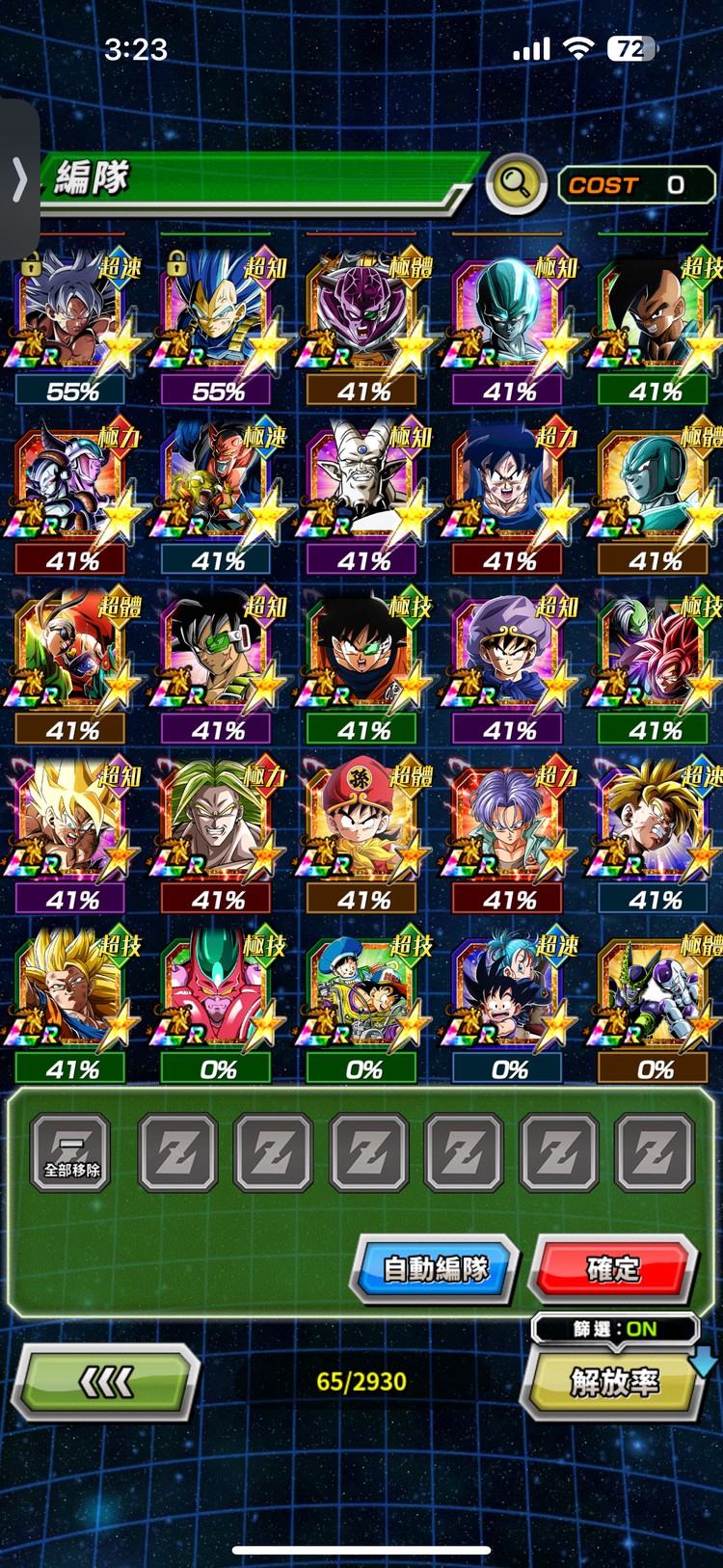723x1568 pixels.
Task: Tap the 全部移除 remove-all button
Action: (71, 1152)
